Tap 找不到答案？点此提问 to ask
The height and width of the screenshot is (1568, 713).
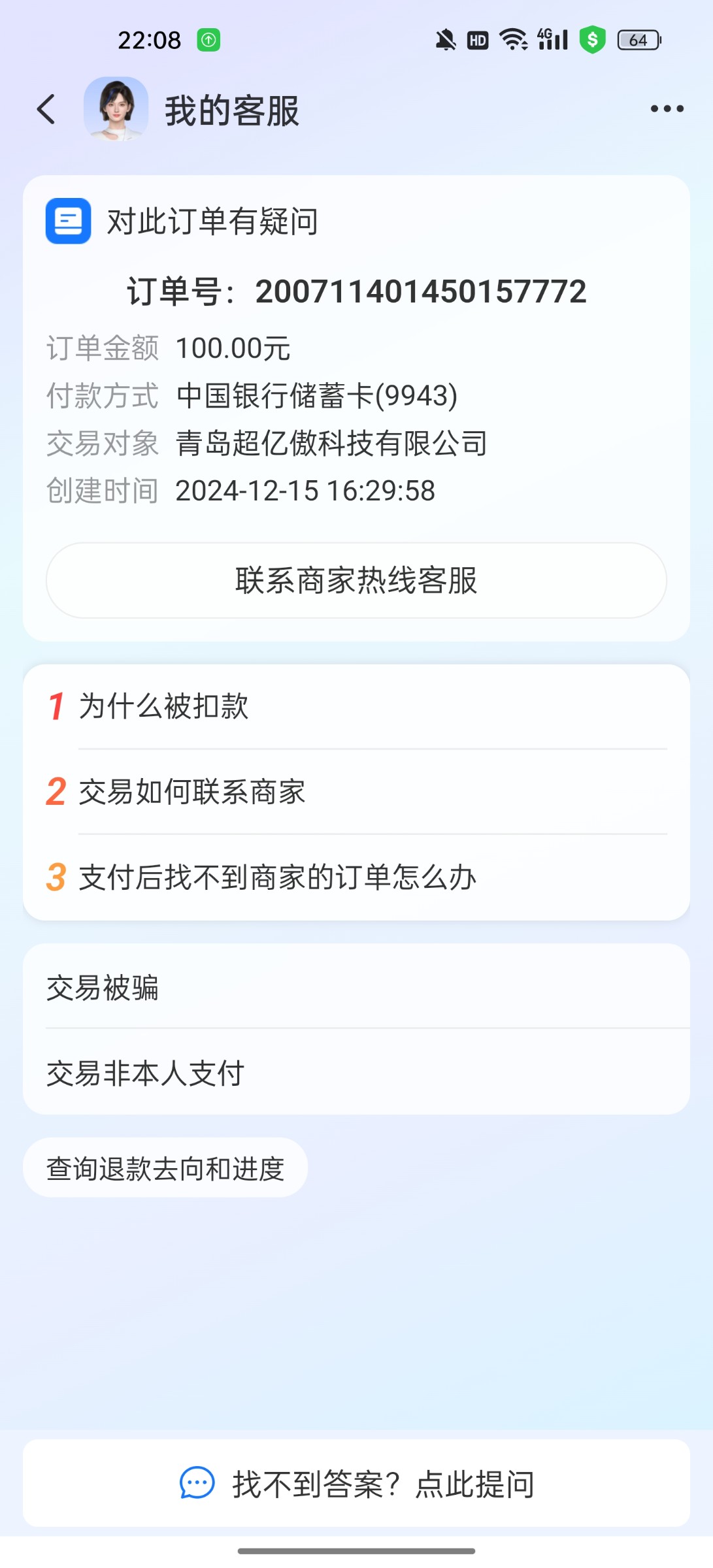coord(356,1484)
